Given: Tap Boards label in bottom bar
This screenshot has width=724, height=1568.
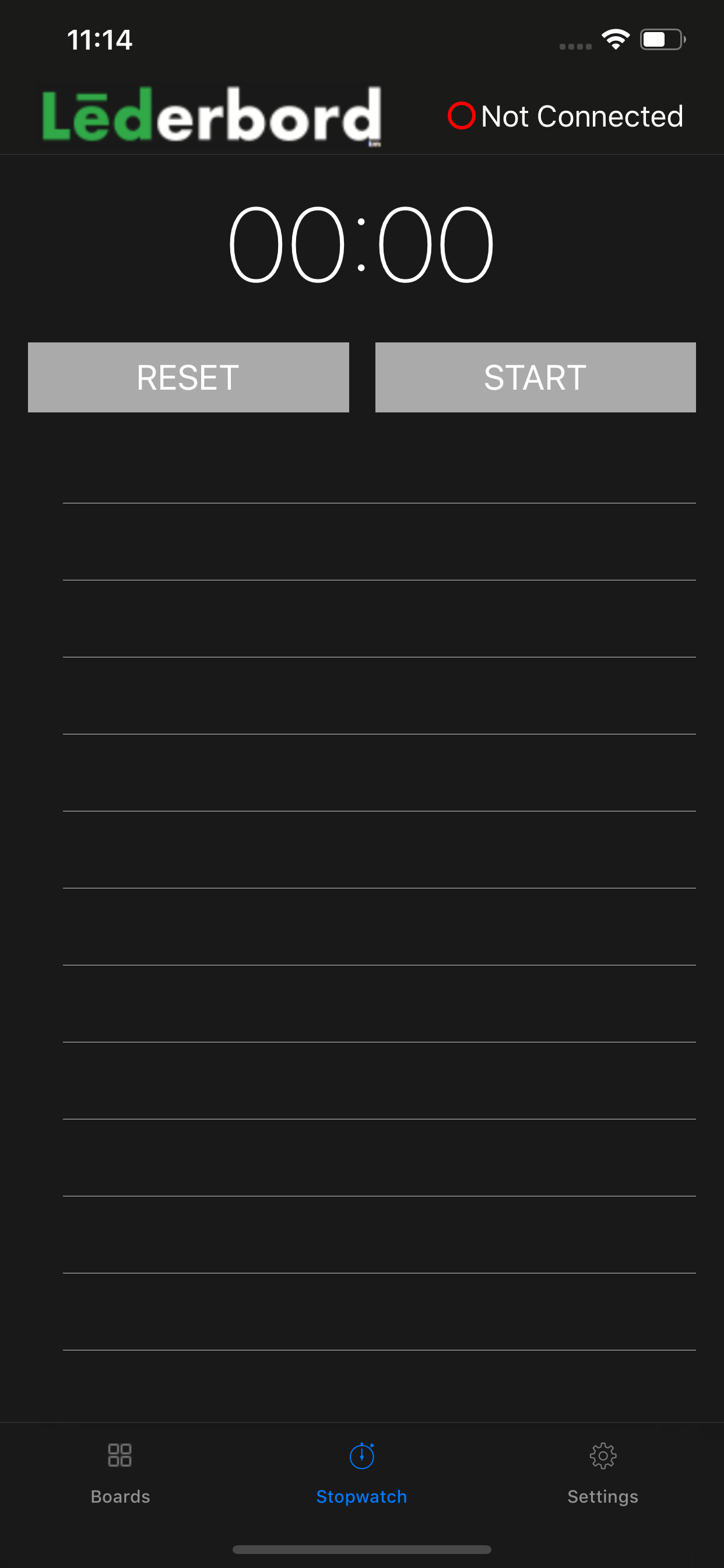Looking at the screenshot, I should click(x=120, y=1496).
